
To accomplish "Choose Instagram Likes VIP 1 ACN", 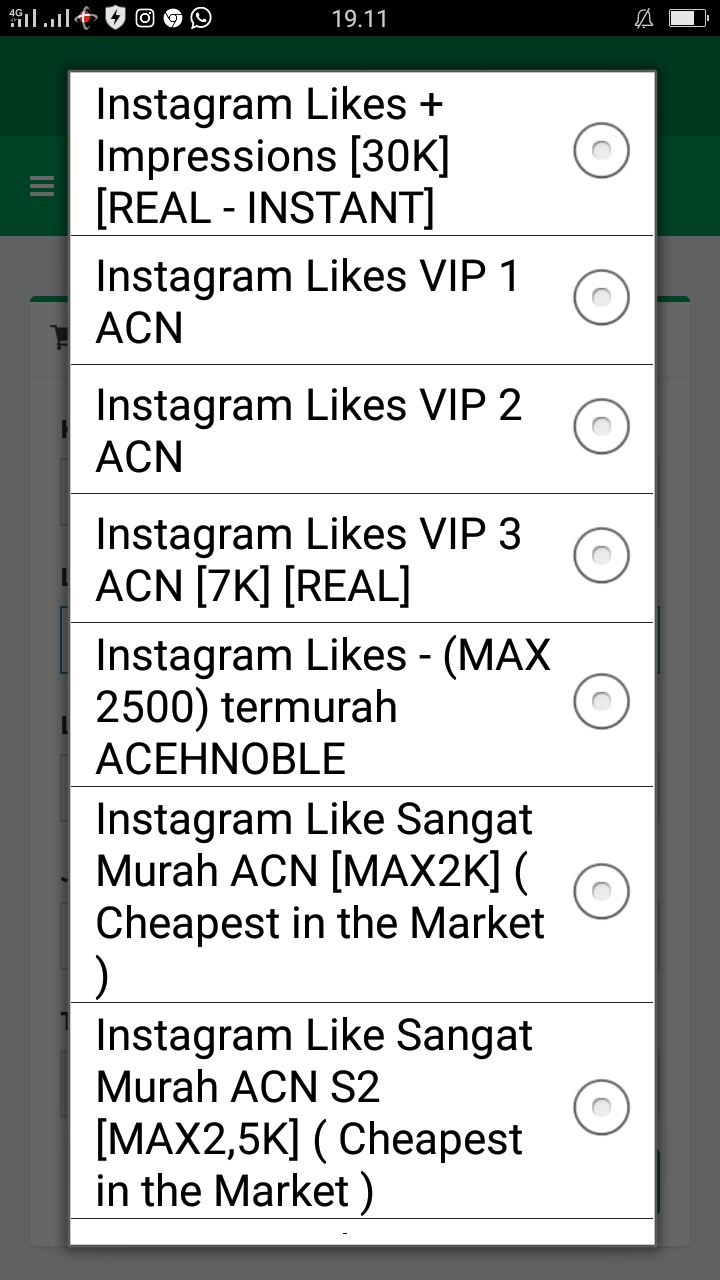I will (x=601, y=298).
